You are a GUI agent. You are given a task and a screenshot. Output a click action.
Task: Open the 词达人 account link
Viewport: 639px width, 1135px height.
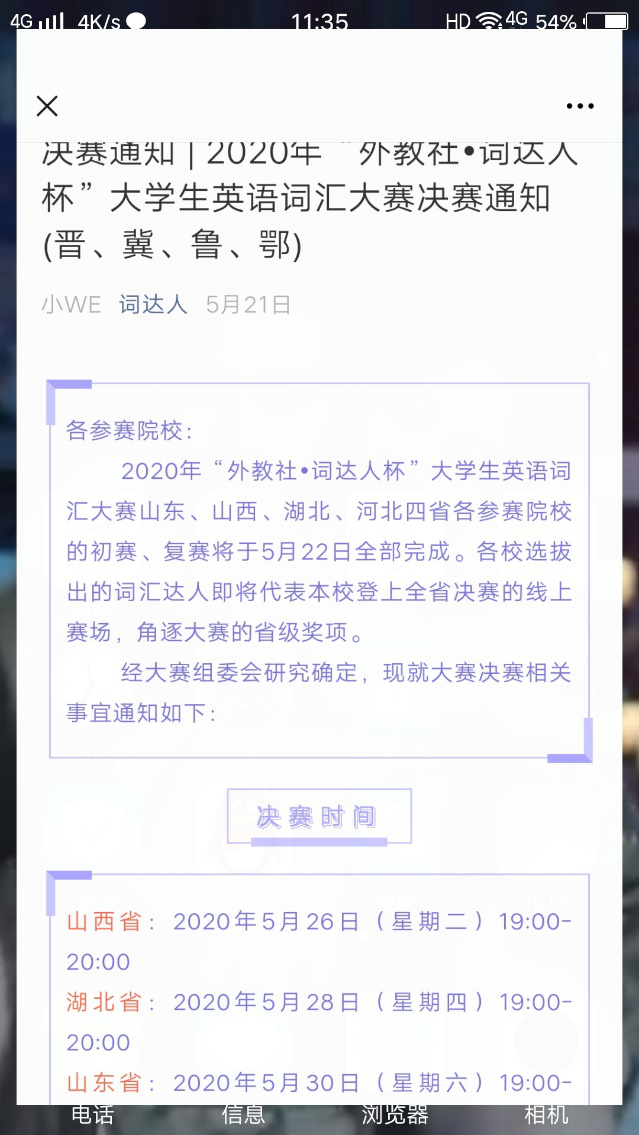(x=153, y=305)
